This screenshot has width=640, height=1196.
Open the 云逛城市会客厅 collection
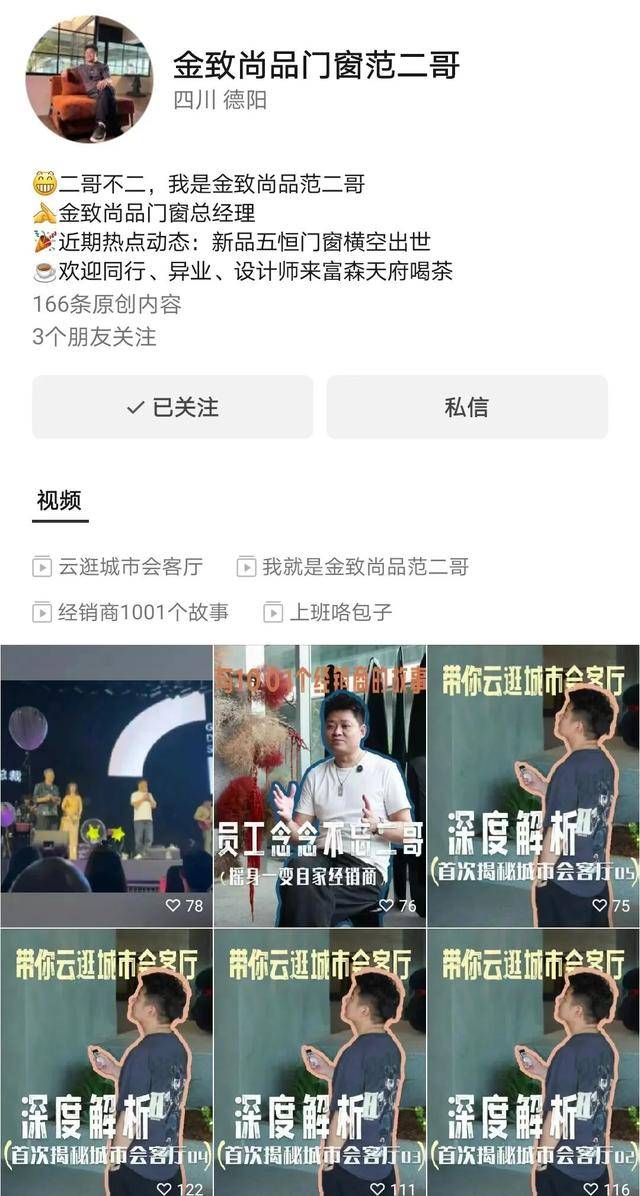[x=118, y=567]
